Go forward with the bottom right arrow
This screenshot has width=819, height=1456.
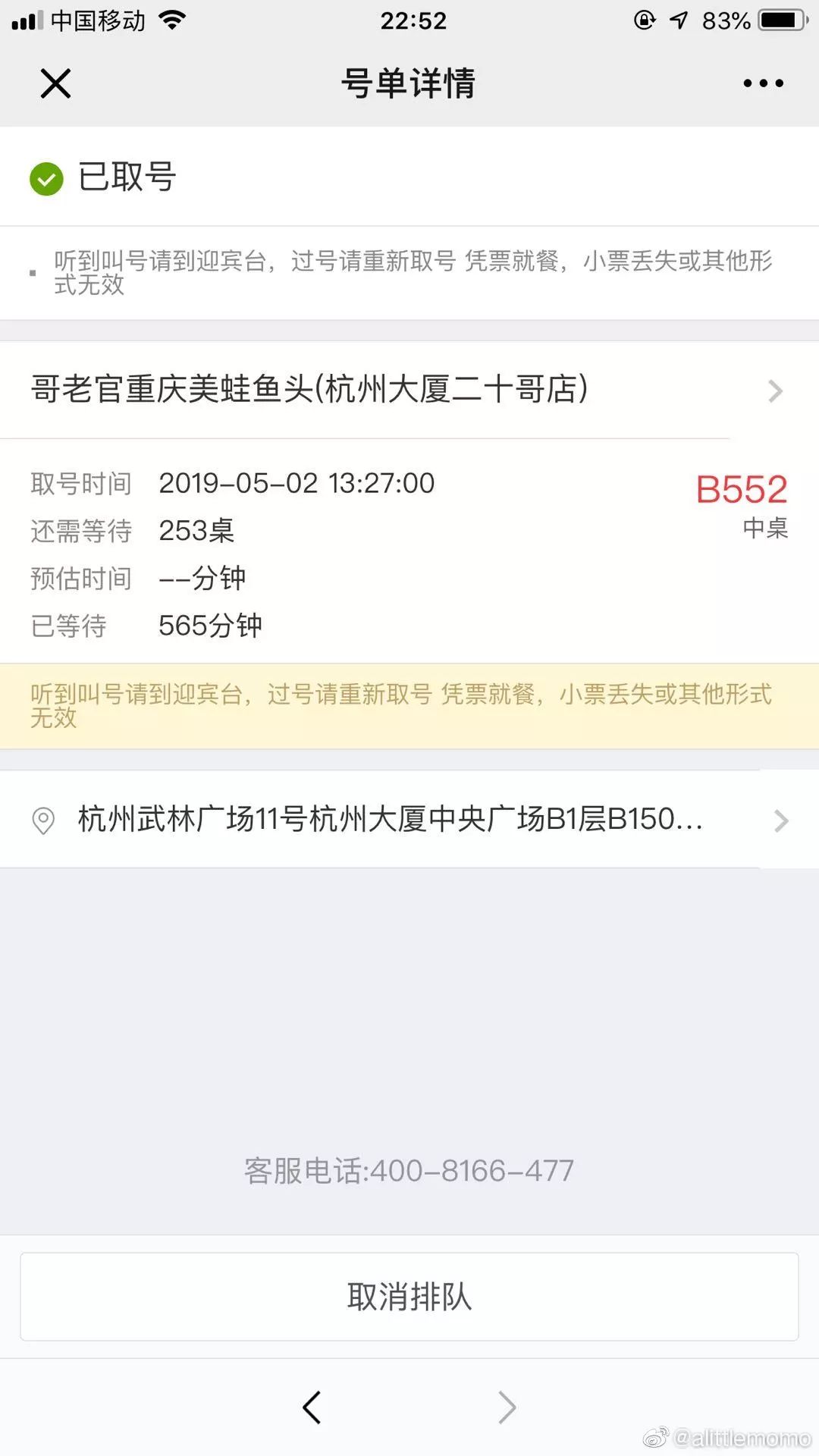(x=507, y=1407)
